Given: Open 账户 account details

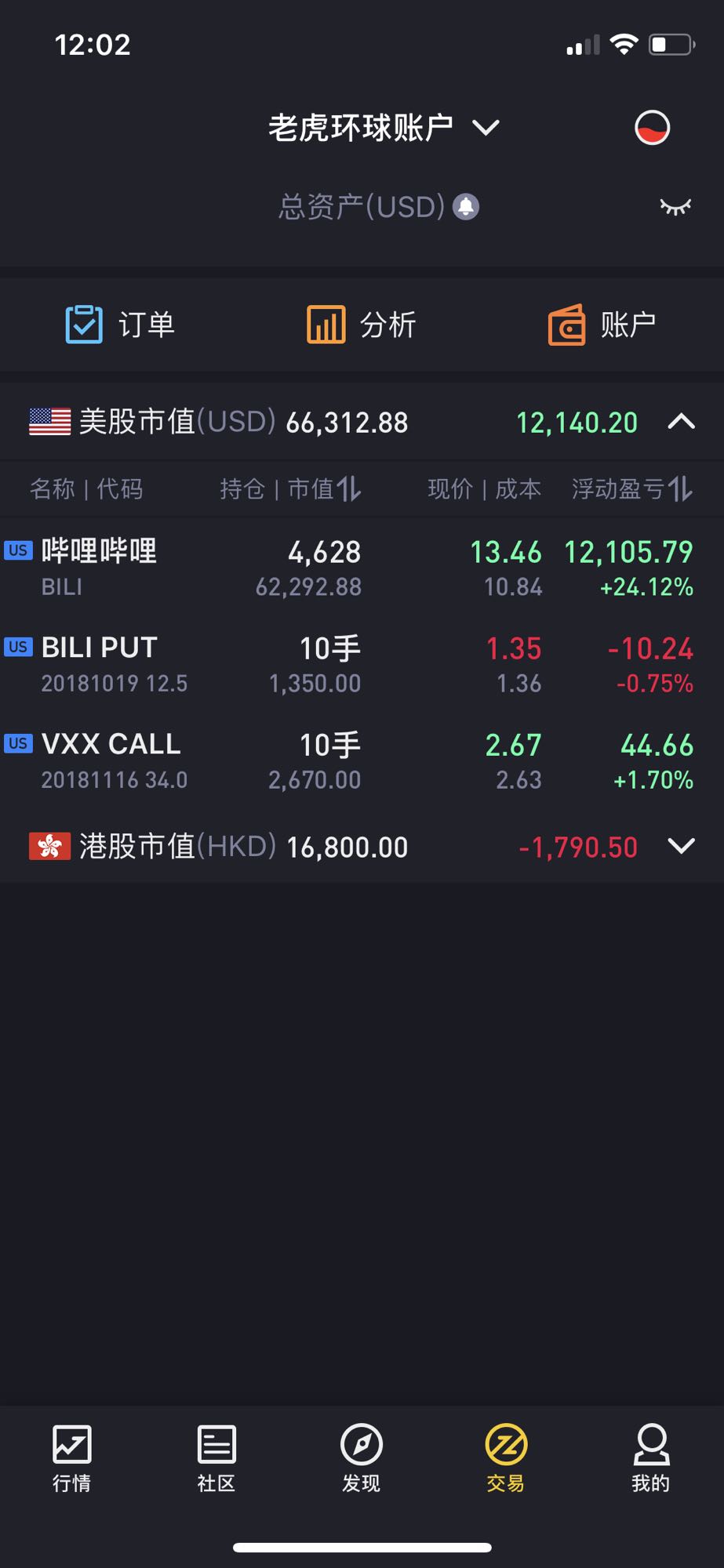Looking at the screenshot, I should click(602, 325).
